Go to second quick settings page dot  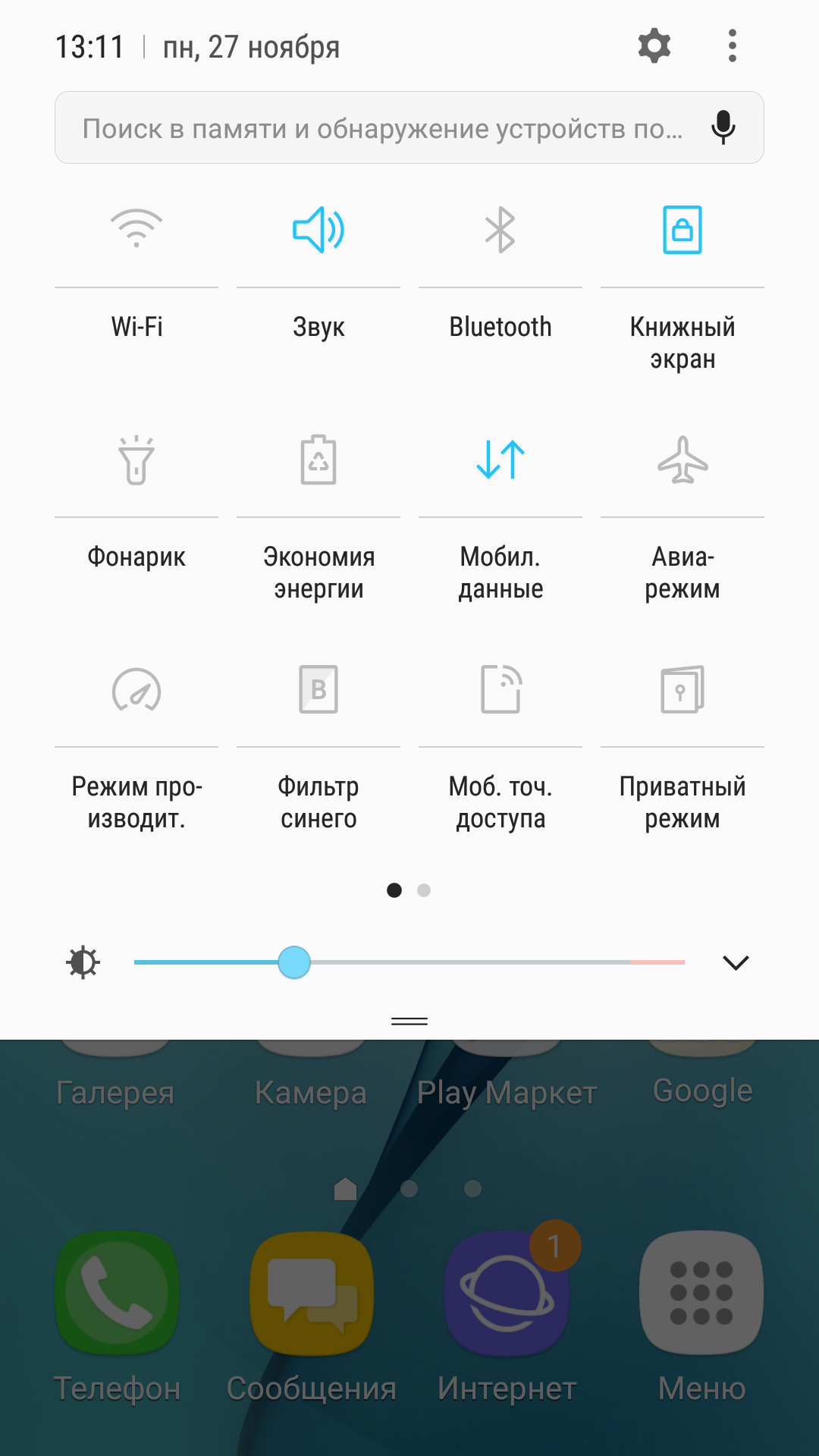[424, 890]
